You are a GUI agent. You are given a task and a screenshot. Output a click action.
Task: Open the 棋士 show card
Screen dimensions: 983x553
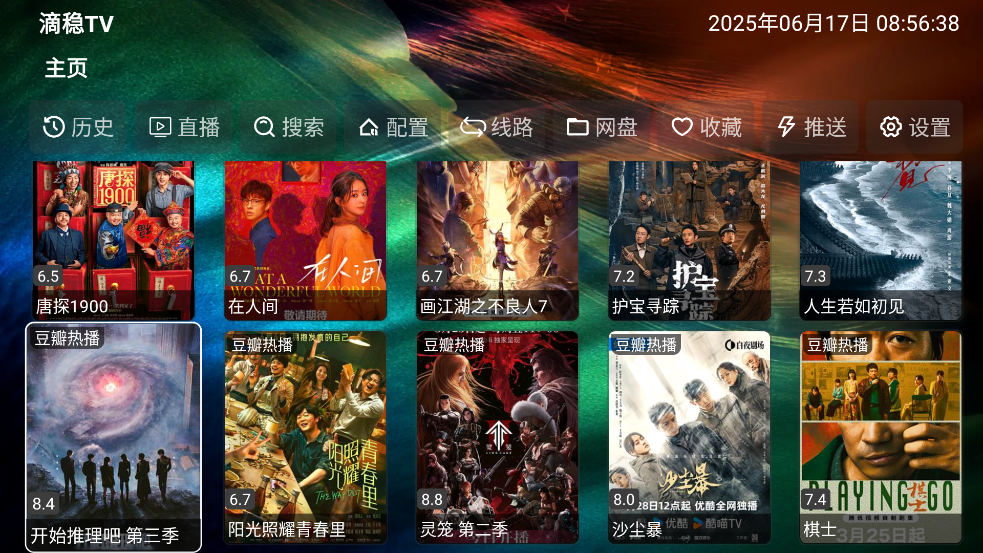tap(880, 437)
